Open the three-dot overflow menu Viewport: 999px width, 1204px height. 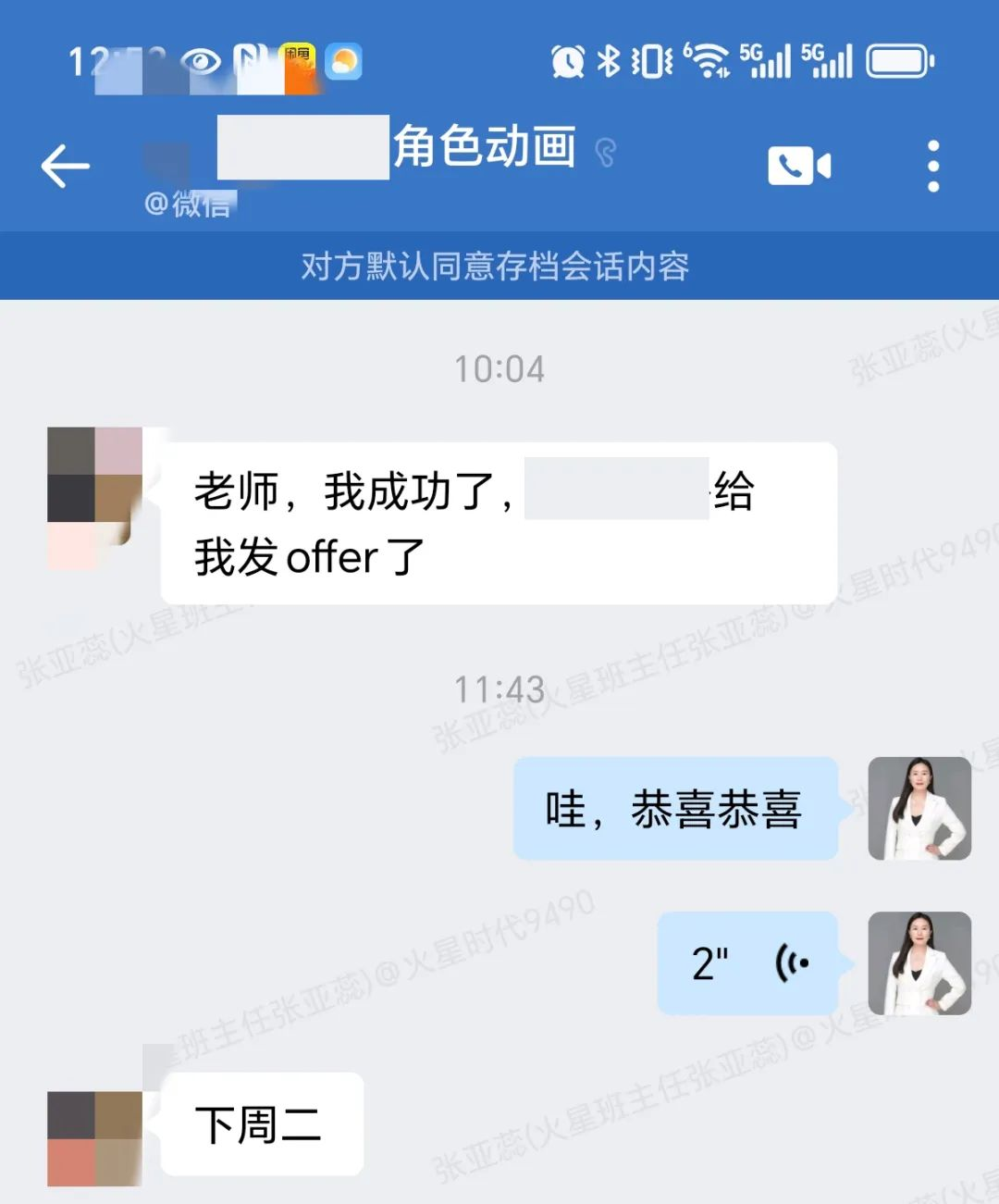point(932,167)
